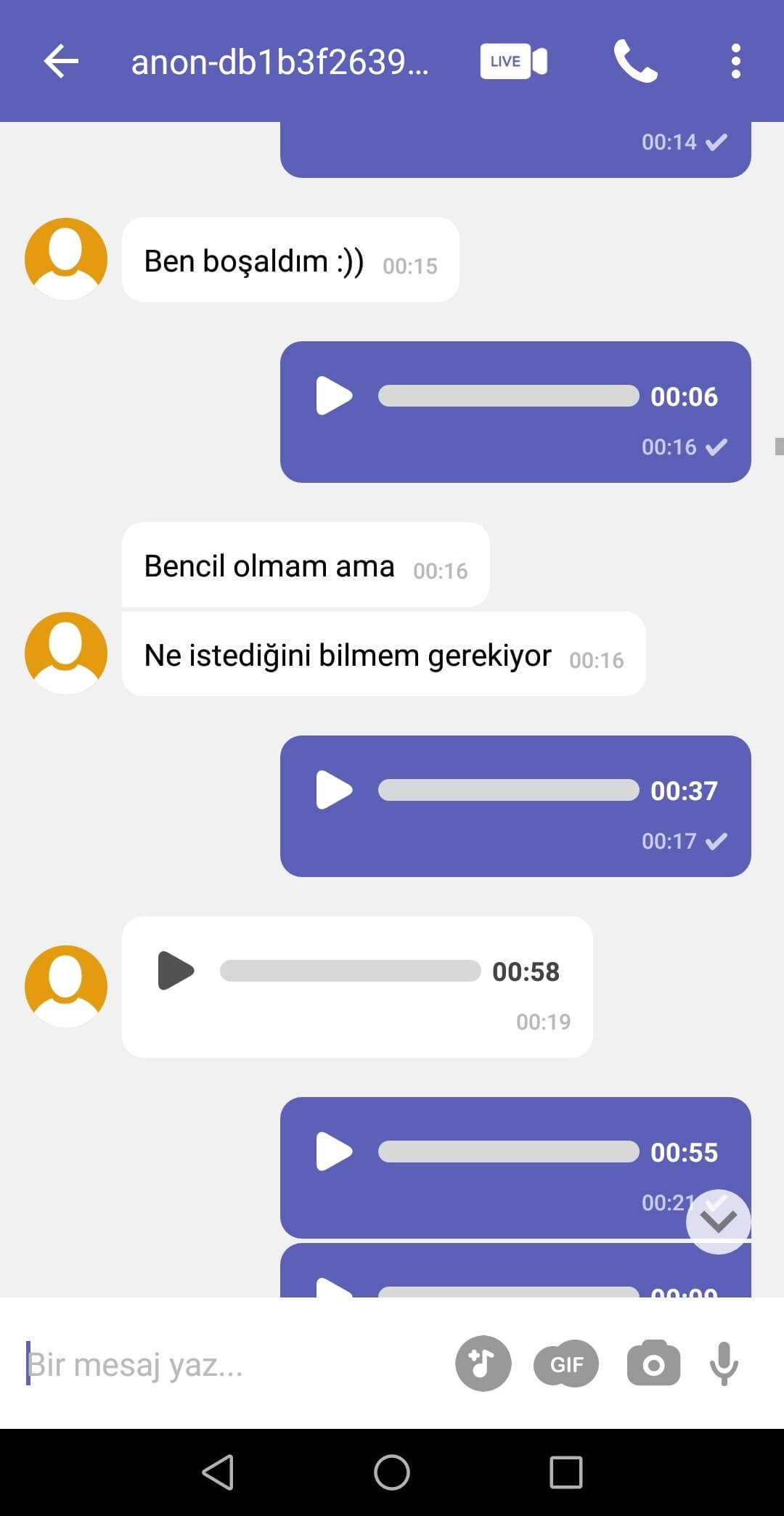Start a live video call
This screenshot has width=784, height=1516.
[x=514, y=61]
